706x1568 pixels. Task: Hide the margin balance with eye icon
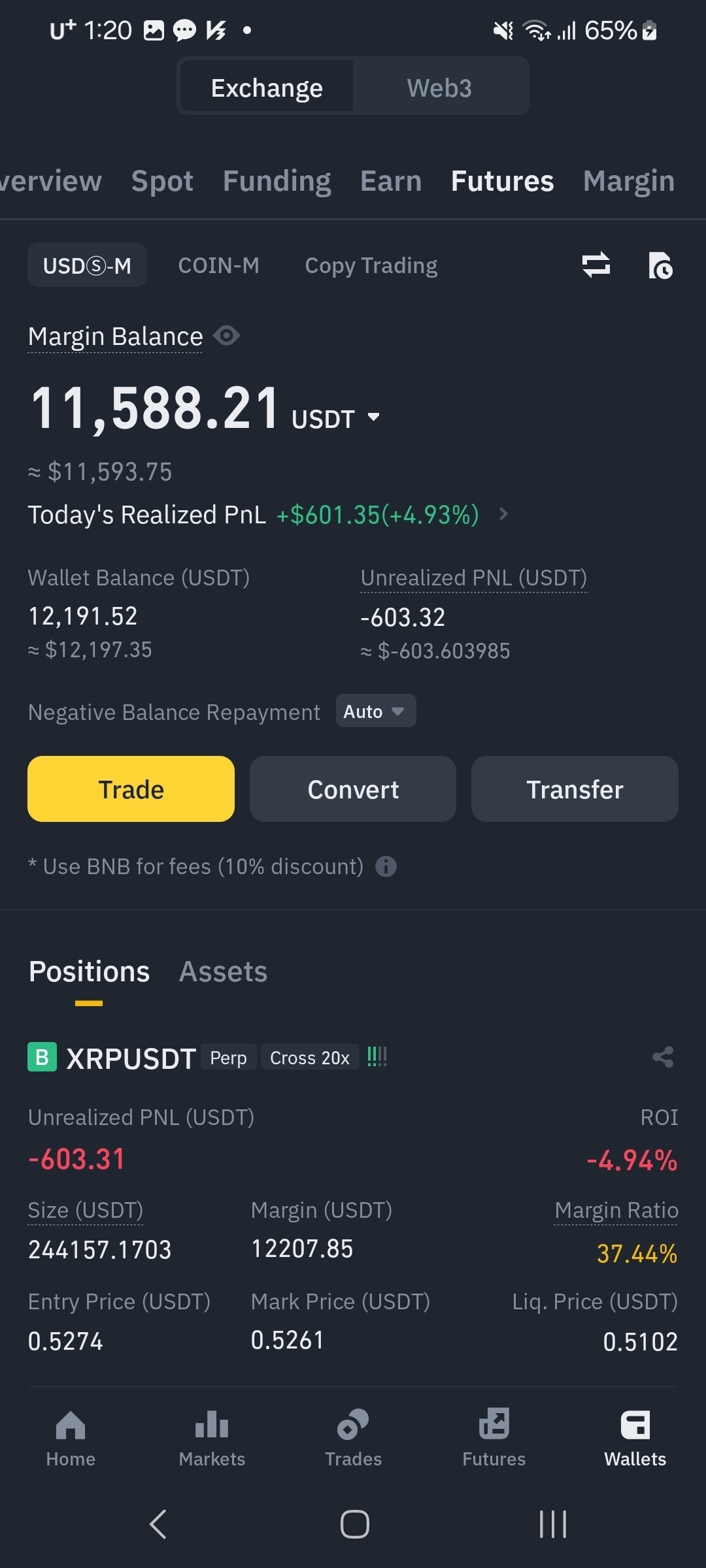(227, 336)
